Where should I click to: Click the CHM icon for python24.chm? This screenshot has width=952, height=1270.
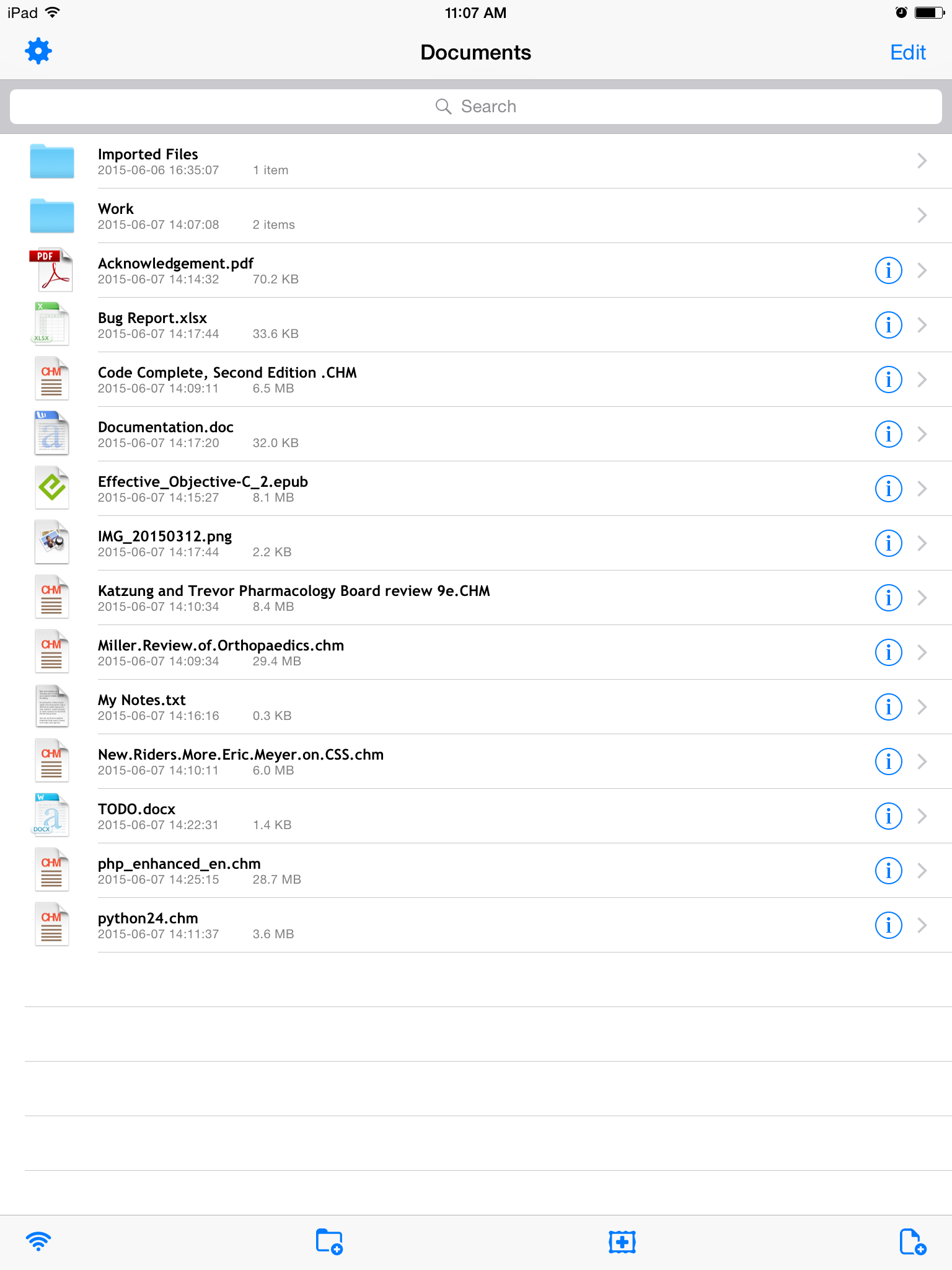coord(51,925)
